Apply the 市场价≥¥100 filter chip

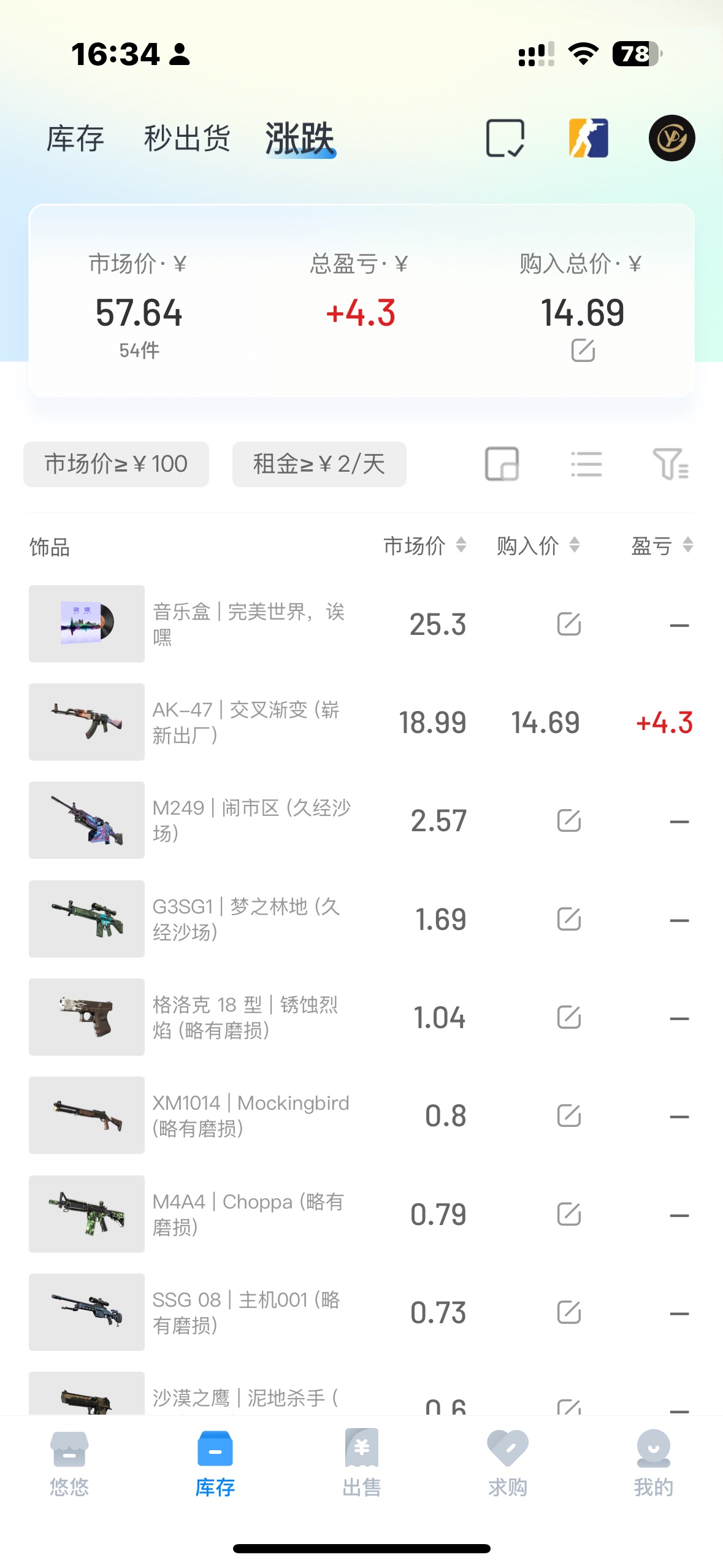tap(116, 464)
